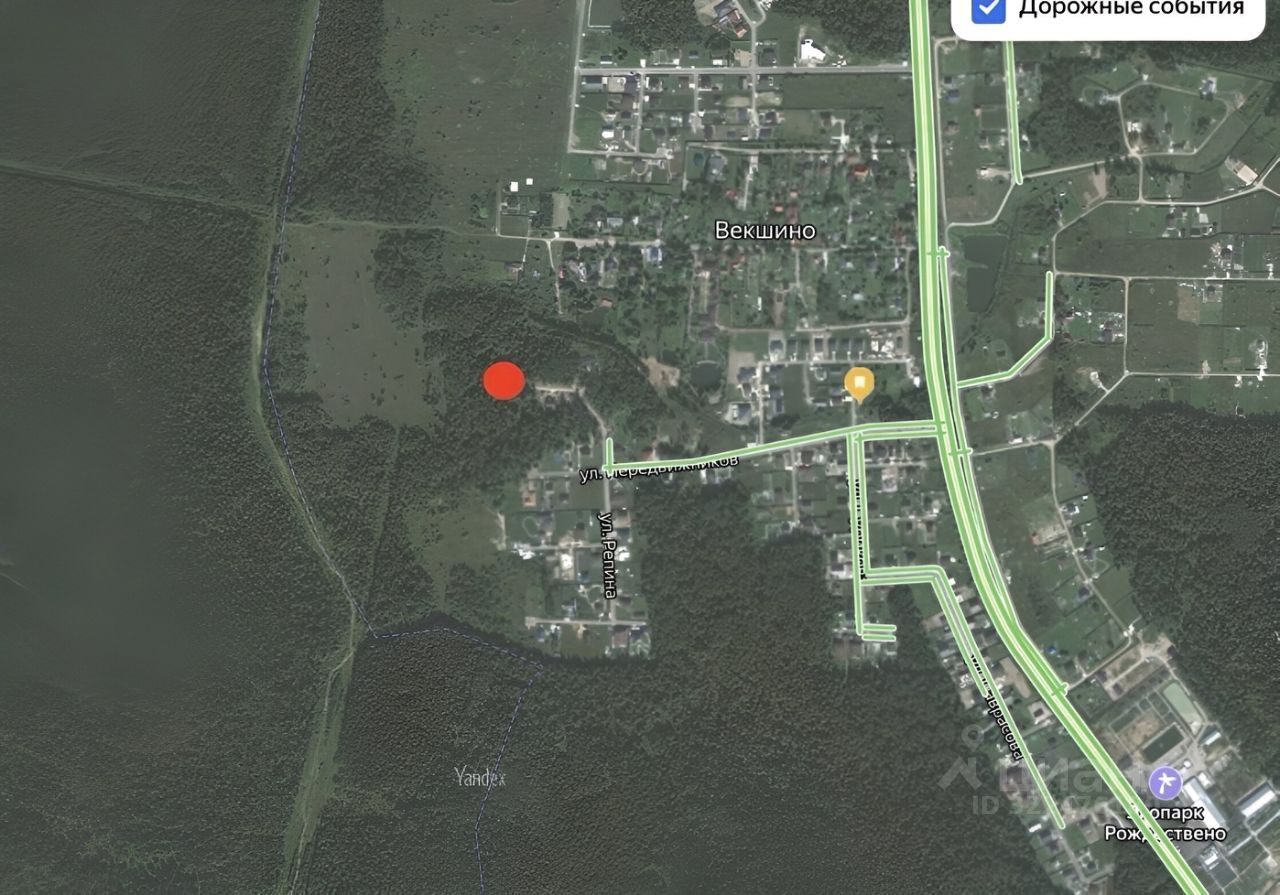Open the Зоопарк Рождествено place marker
1280x895 pixels.
click(x=1163, y=781)
